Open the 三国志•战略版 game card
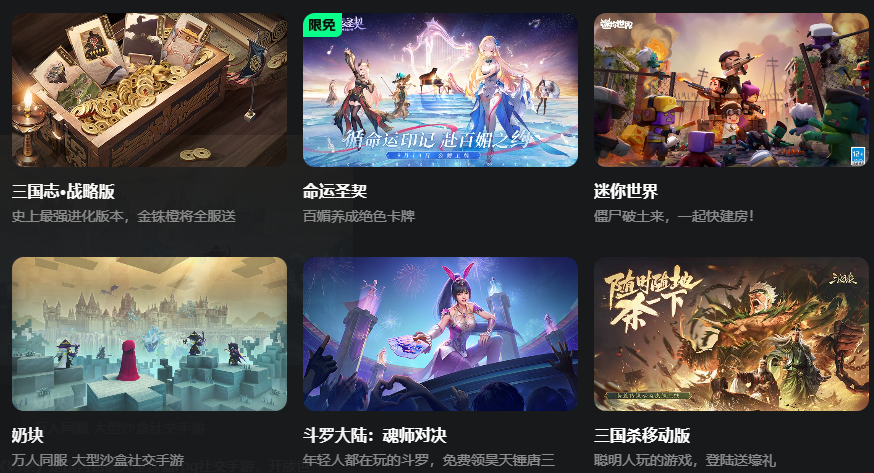The height and width of the screenshot is (473, 874). click(149, 90)
